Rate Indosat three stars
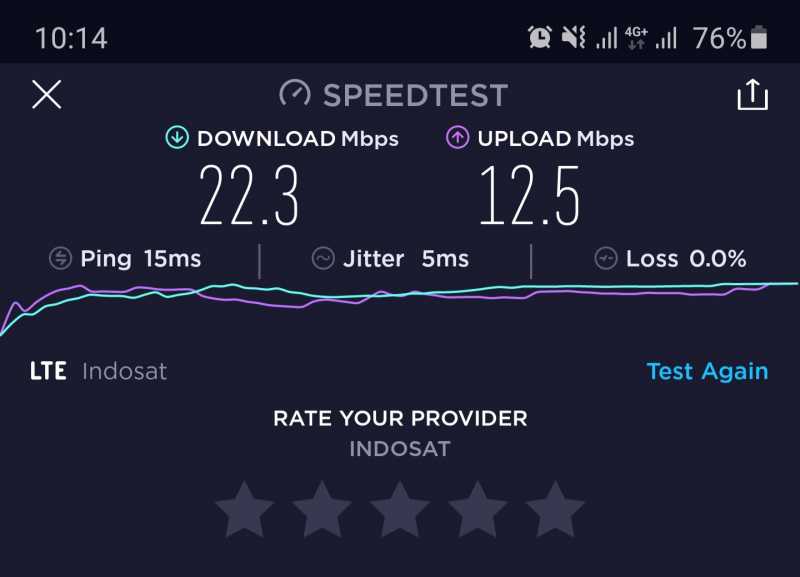The width and height of the screenshot is (800, 577). coord(400,509)
